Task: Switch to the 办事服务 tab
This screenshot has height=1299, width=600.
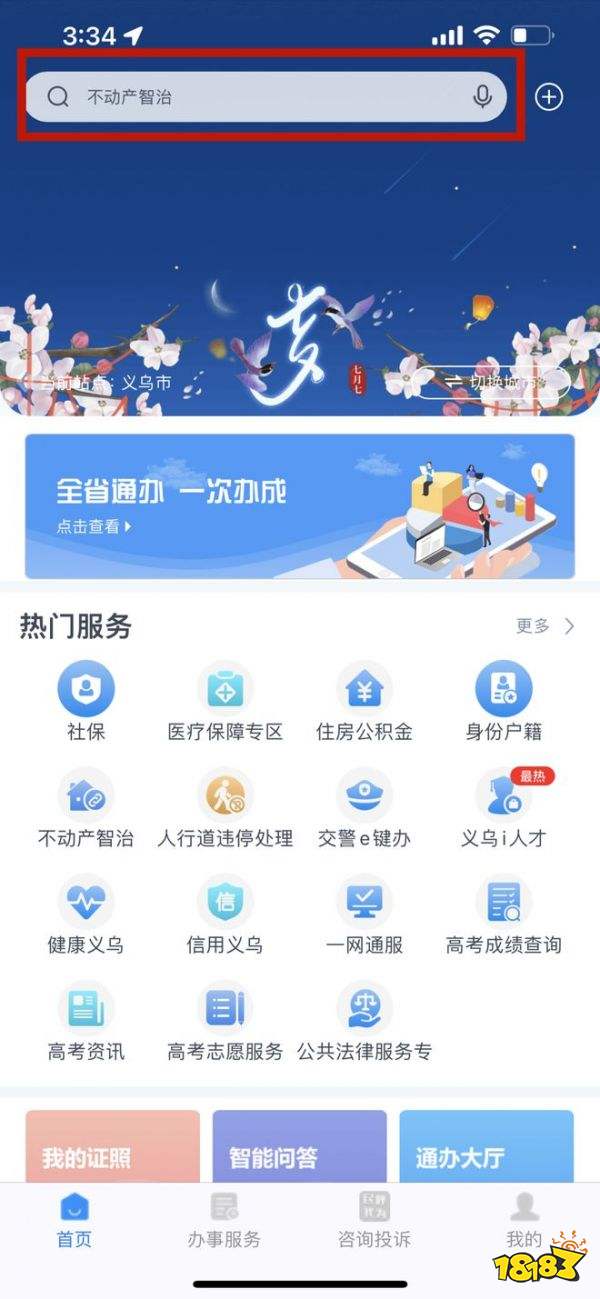Action: (224, 1220)
